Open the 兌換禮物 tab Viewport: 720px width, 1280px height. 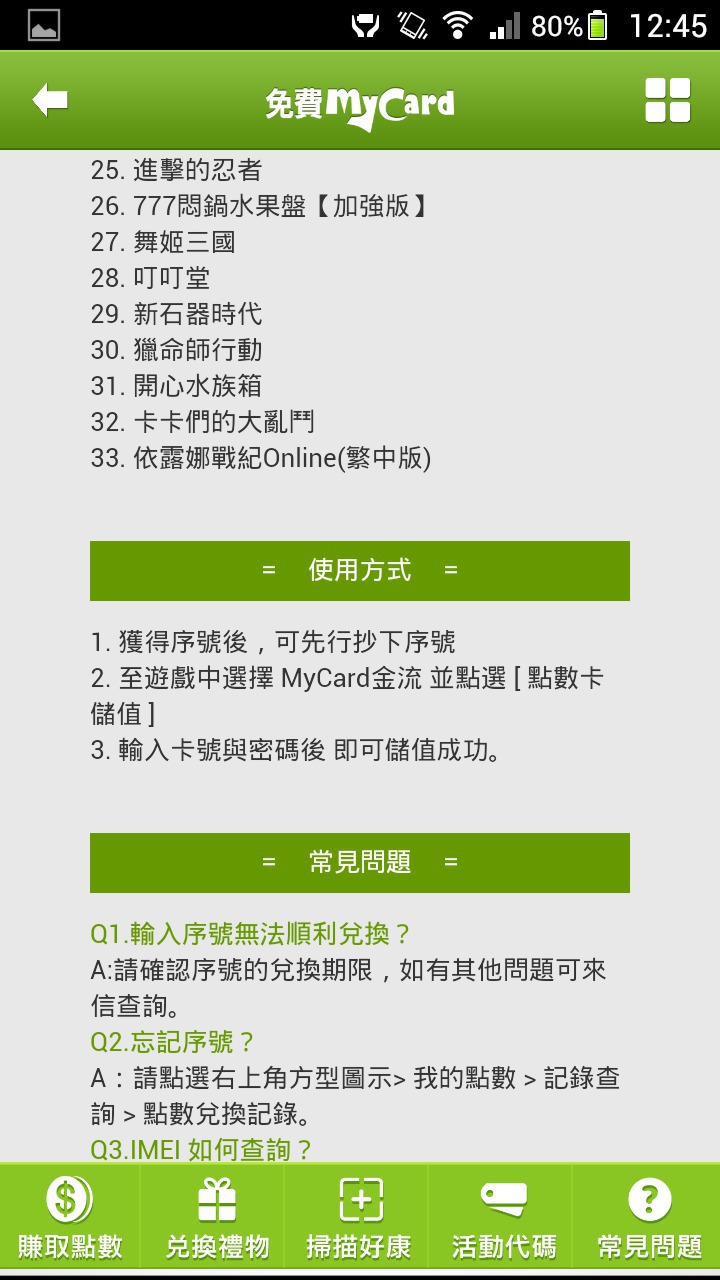pyautogui.click(x=216, y=1219)
